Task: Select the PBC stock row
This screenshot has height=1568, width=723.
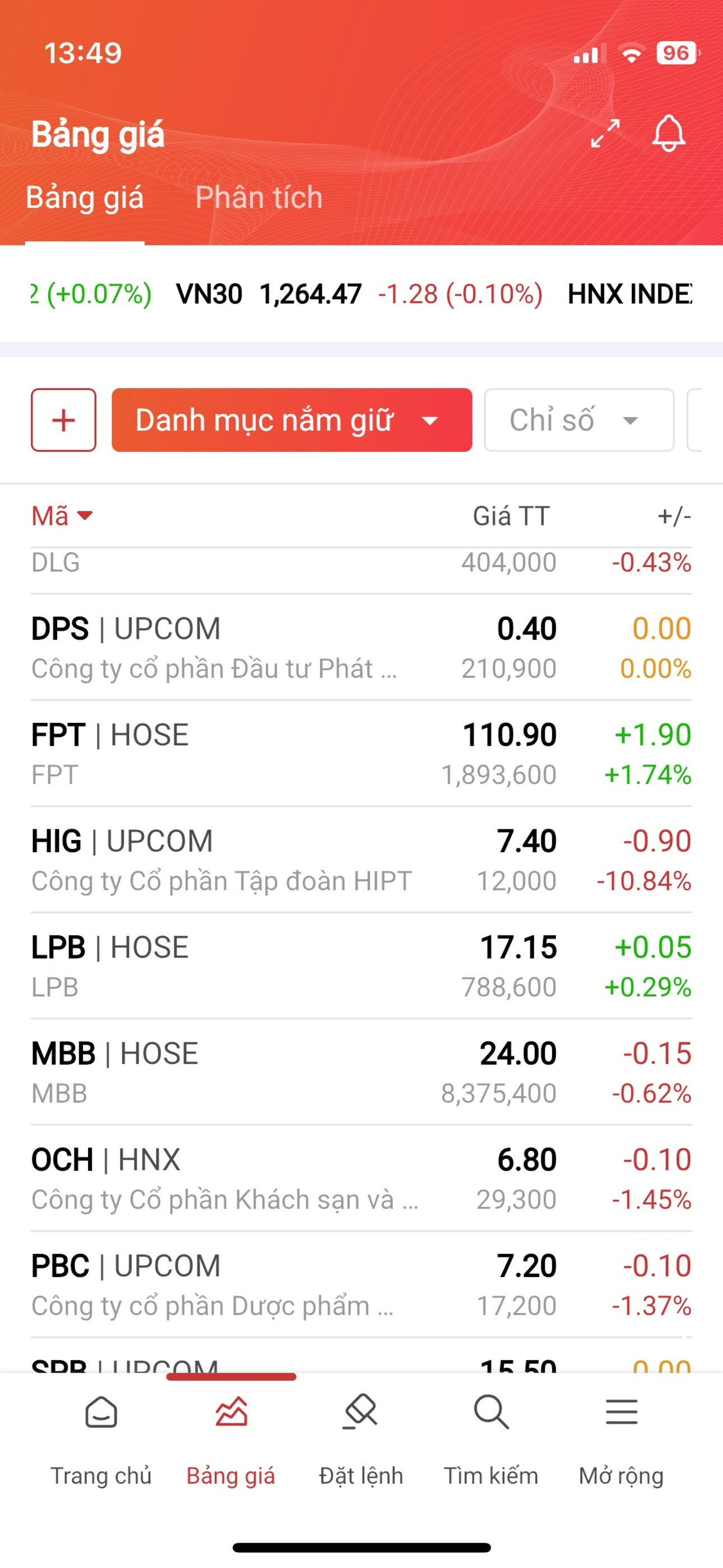Action: click(361, 1284)
